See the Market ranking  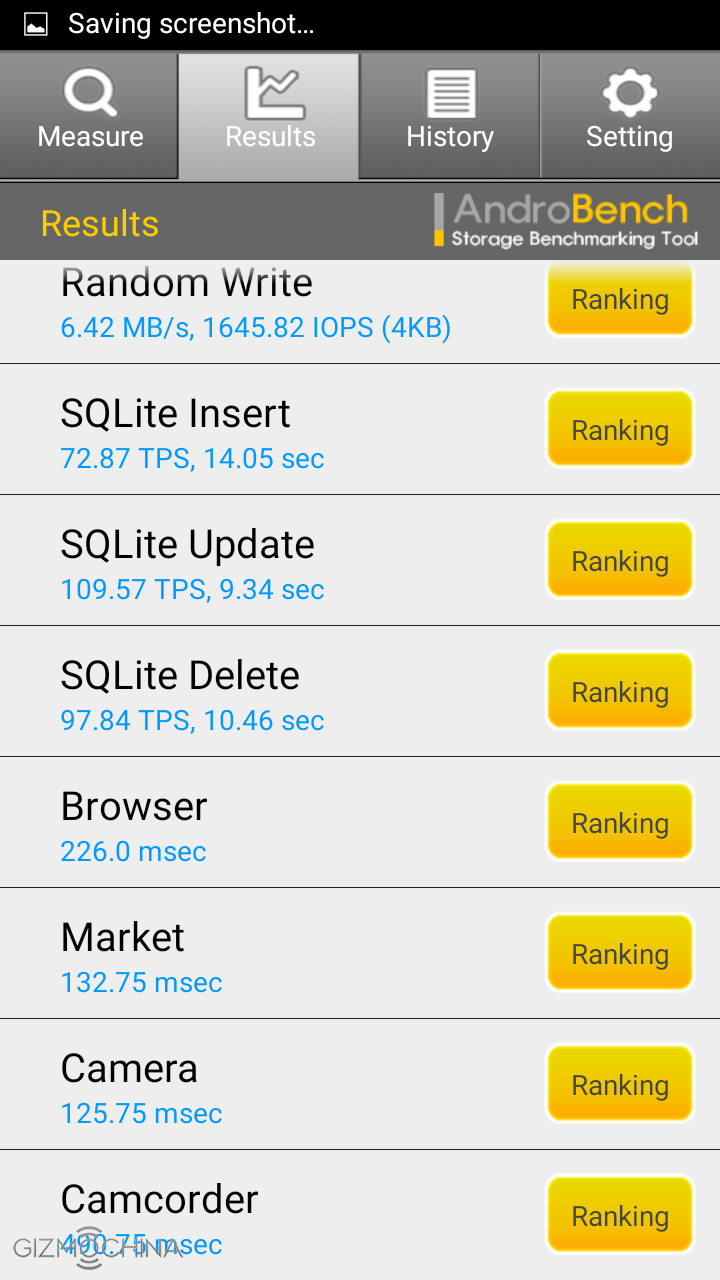pyautogui.click(x=620, y=954)
